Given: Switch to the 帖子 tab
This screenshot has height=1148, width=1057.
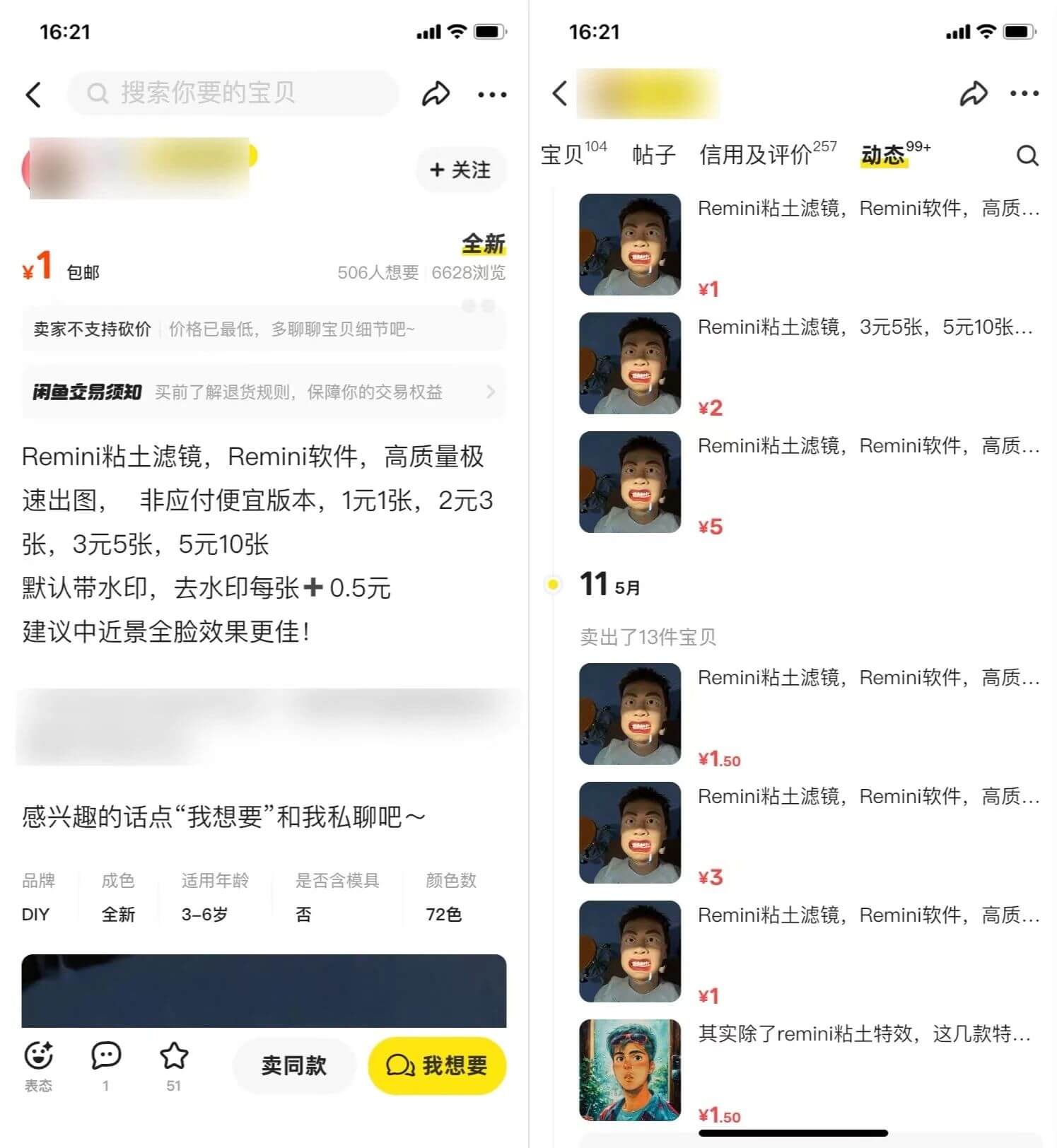Looking at the screenshot, I should point(653,155).
